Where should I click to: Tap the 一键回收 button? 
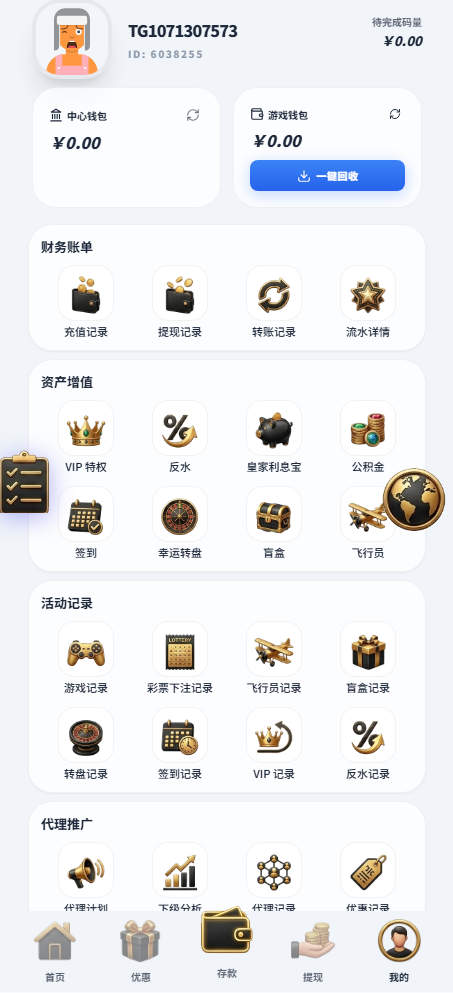click(328, 175)
